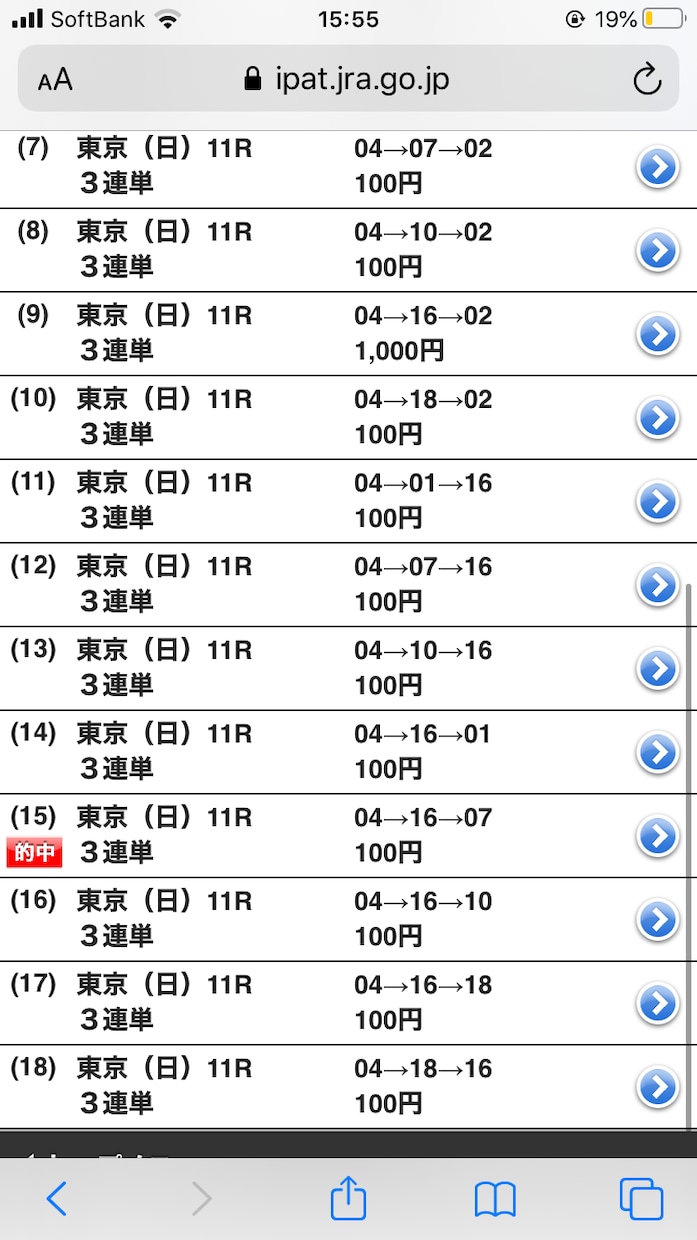
Task: Share this page
Action: pyautogui.click(x=348, y=1196)
